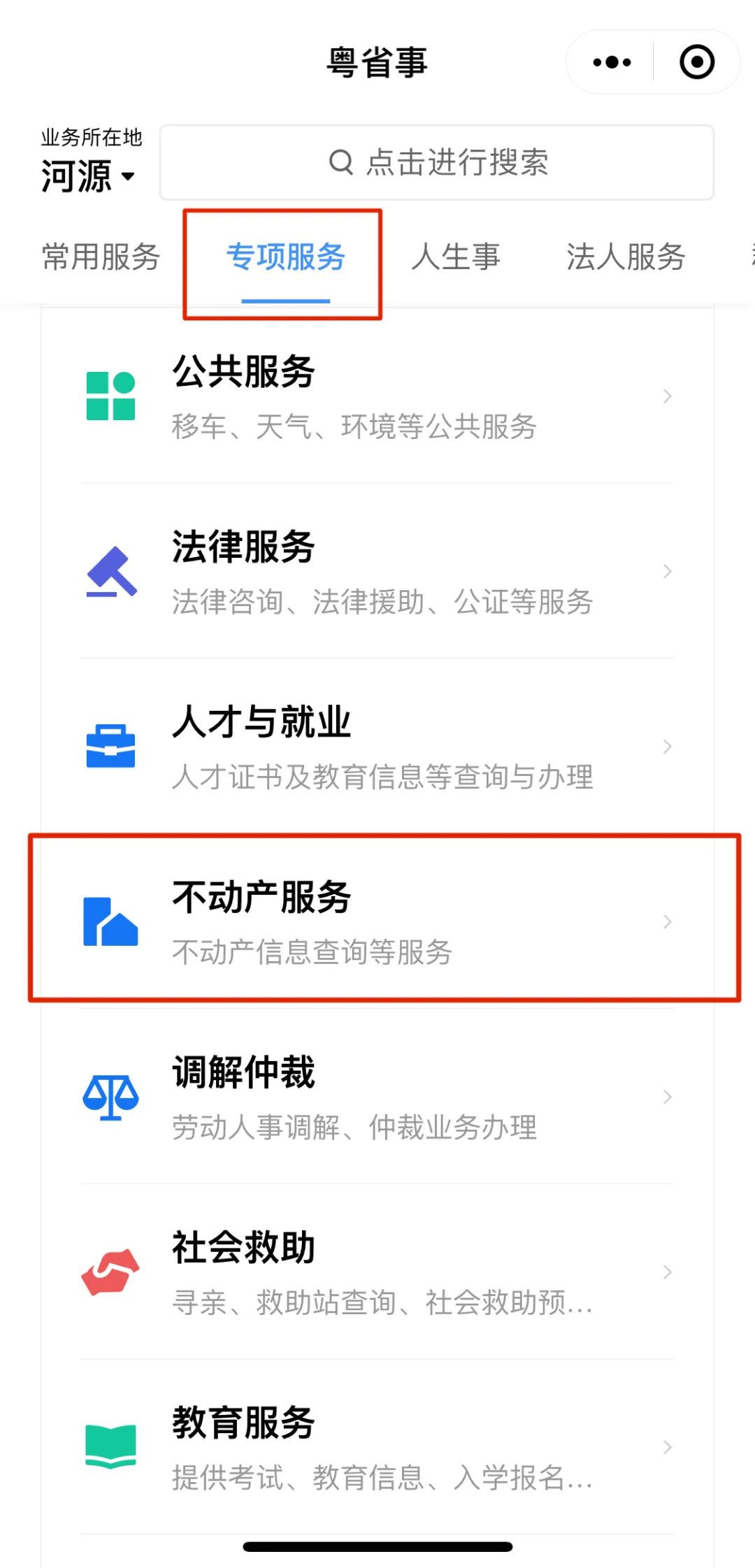Tap the 点击进行搜索 search box
Viewport: 755px width, 1568px height.
pyautogui.click(x=437, y=163)
